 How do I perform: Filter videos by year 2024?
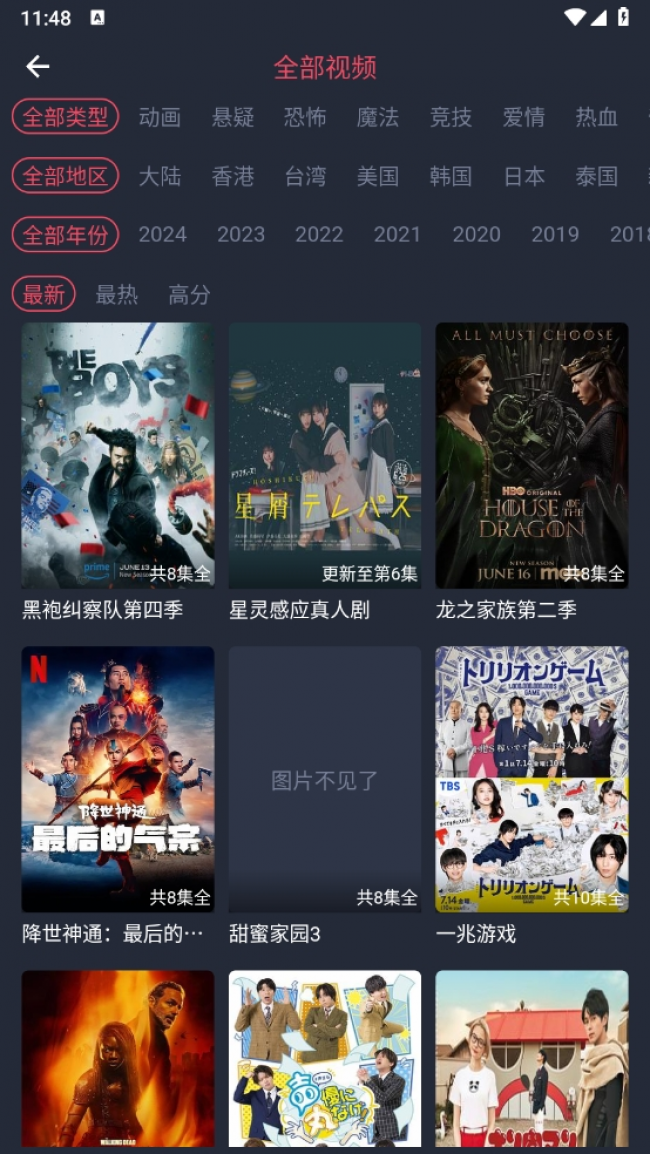click(x=163, y=235)
